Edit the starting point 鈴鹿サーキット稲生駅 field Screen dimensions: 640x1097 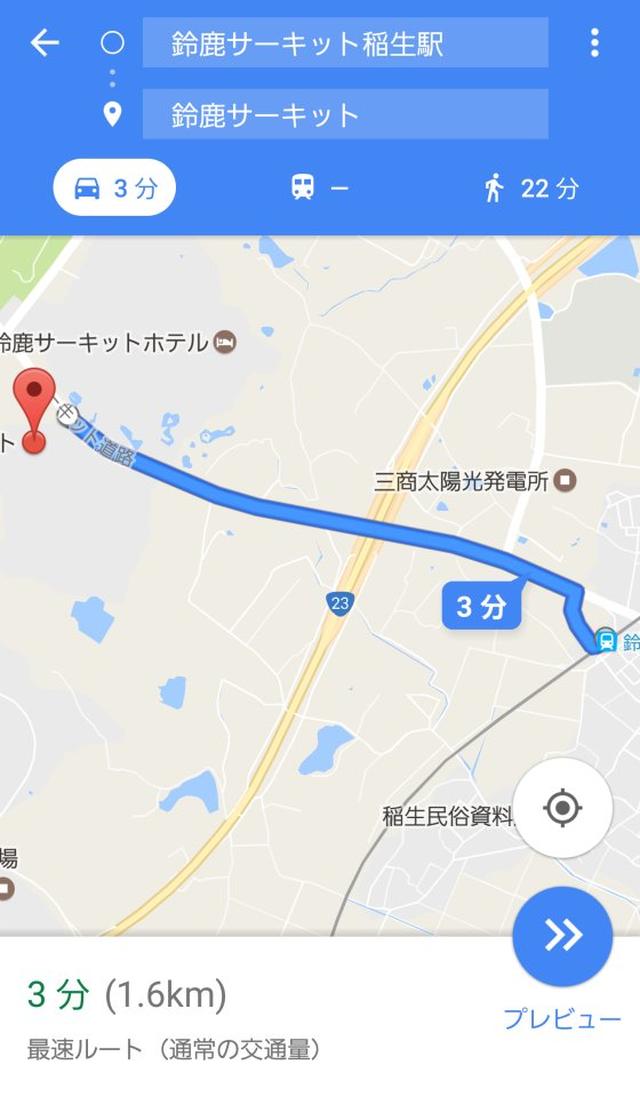346,43
